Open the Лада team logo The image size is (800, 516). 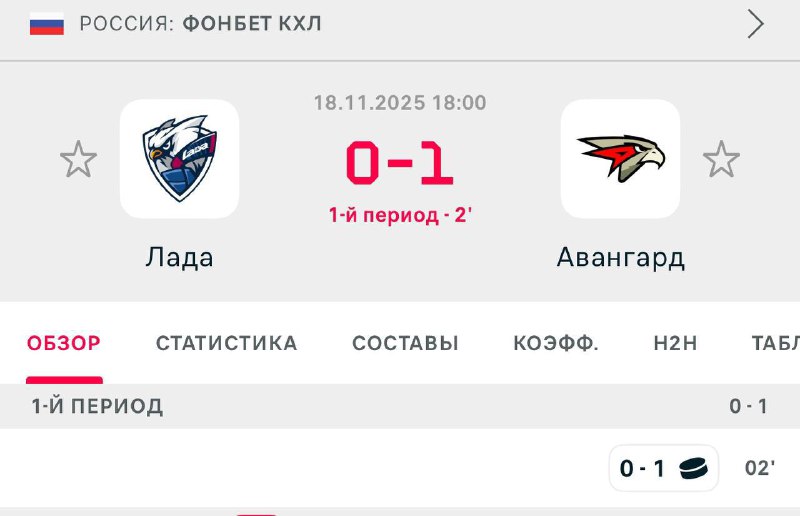179,159
